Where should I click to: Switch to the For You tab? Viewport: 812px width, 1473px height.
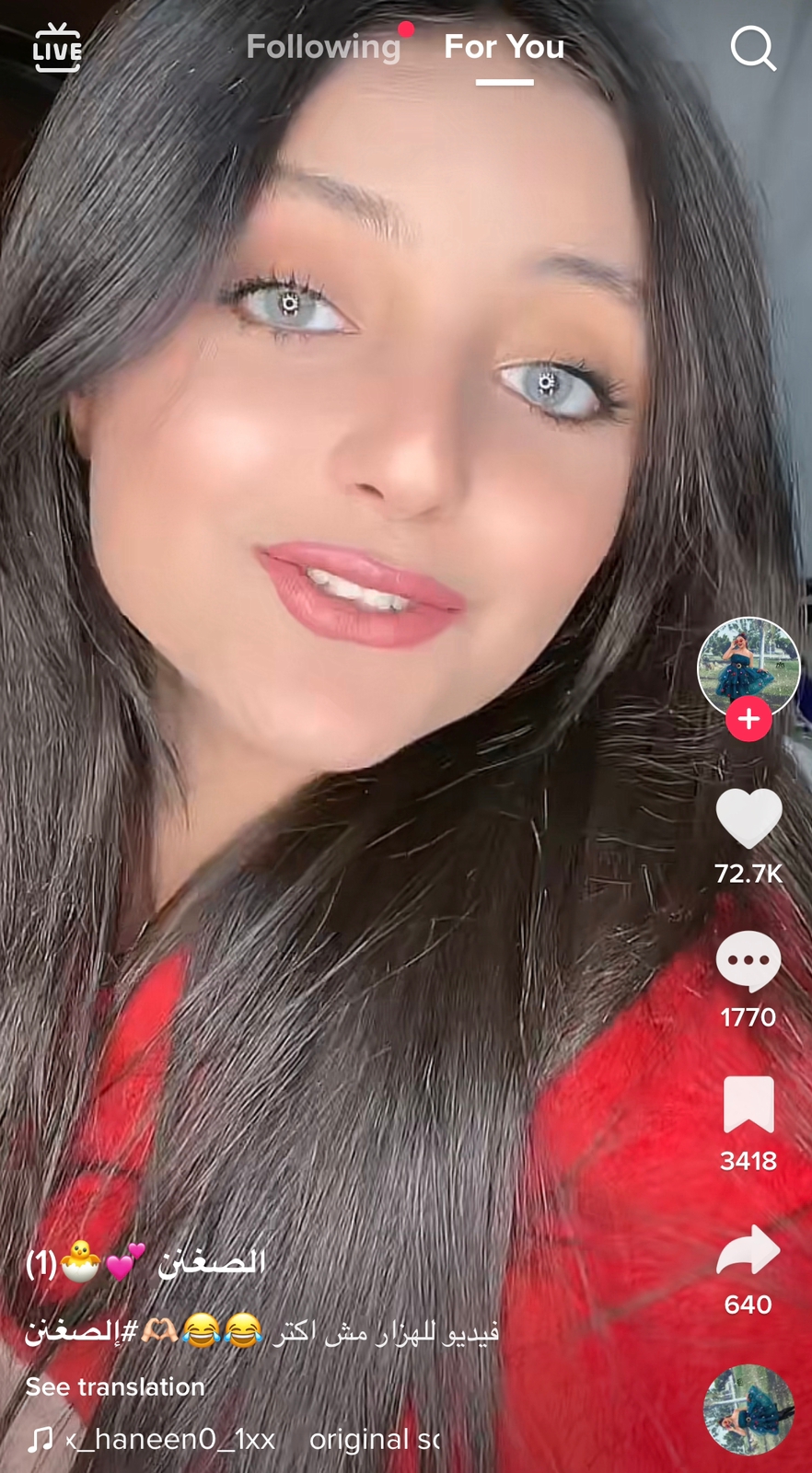[504, 47]
